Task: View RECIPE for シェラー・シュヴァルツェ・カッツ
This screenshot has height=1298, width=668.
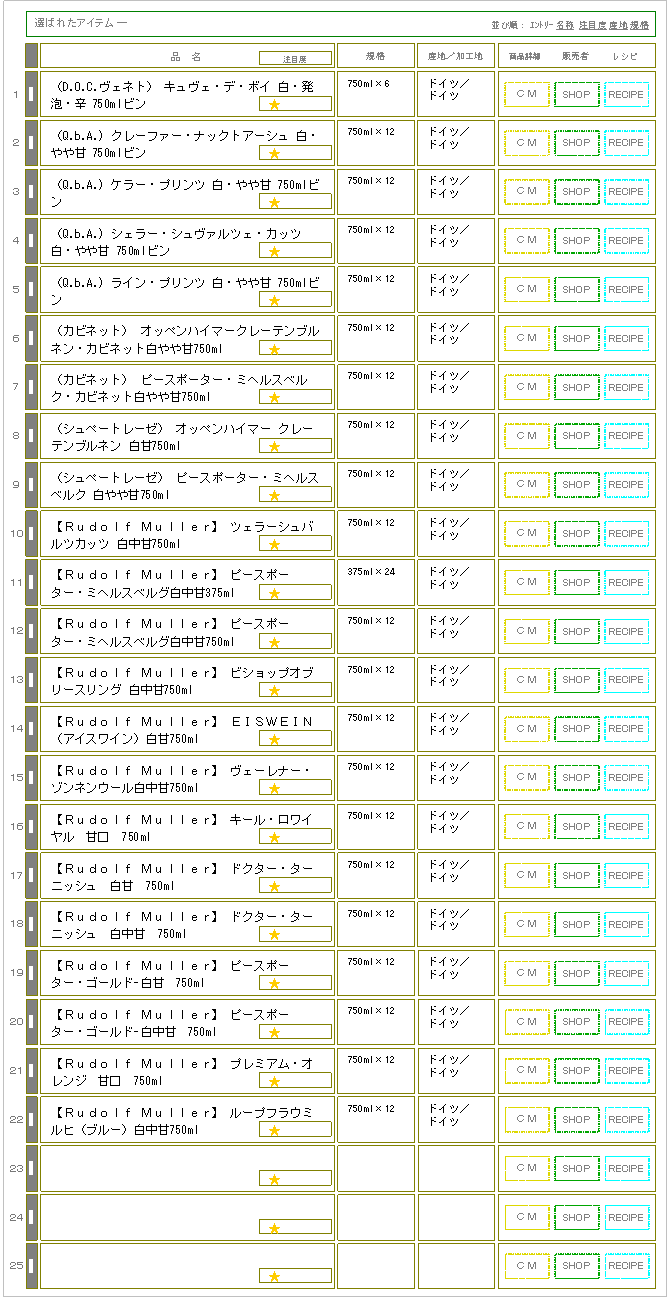Action: [x=626, y=240]
